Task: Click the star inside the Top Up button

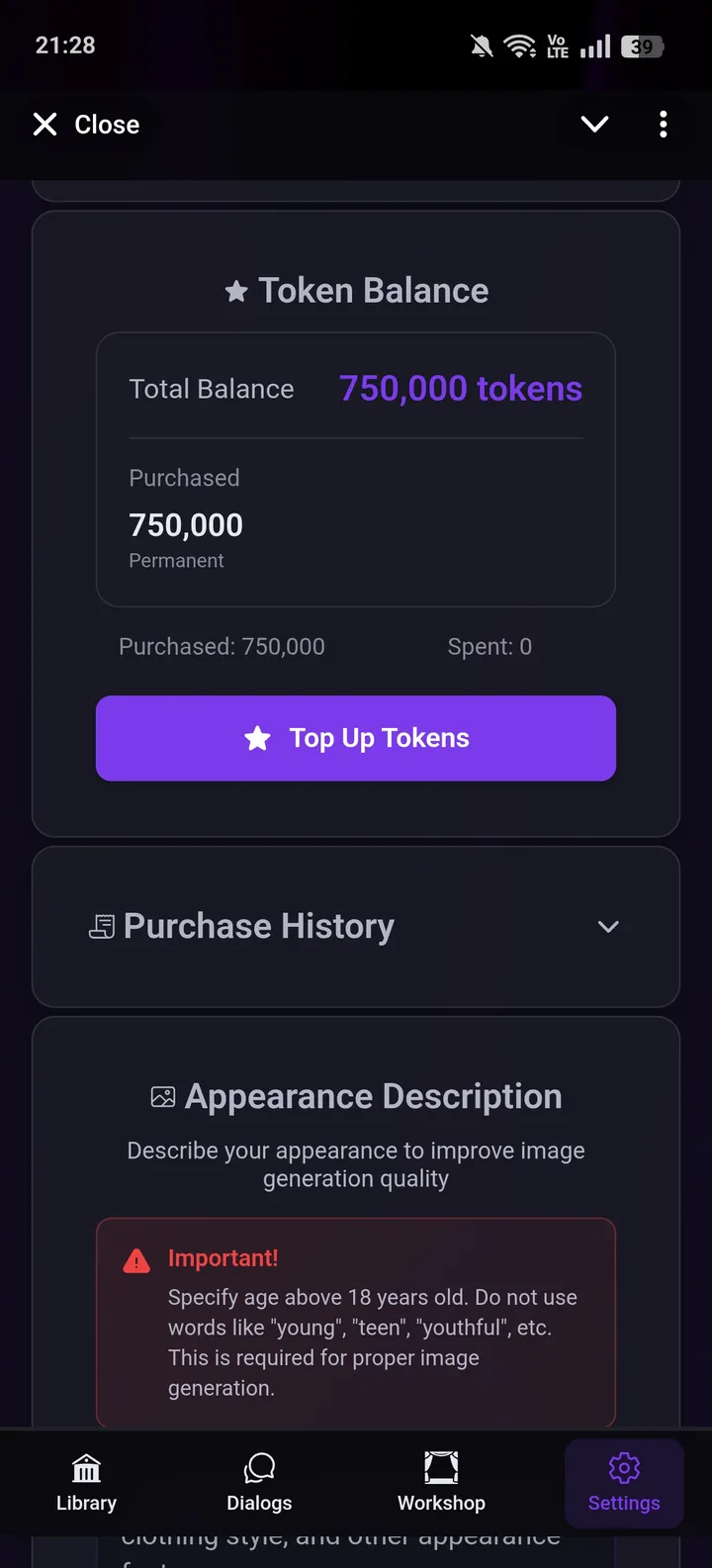Action: [x=257, y=738]
